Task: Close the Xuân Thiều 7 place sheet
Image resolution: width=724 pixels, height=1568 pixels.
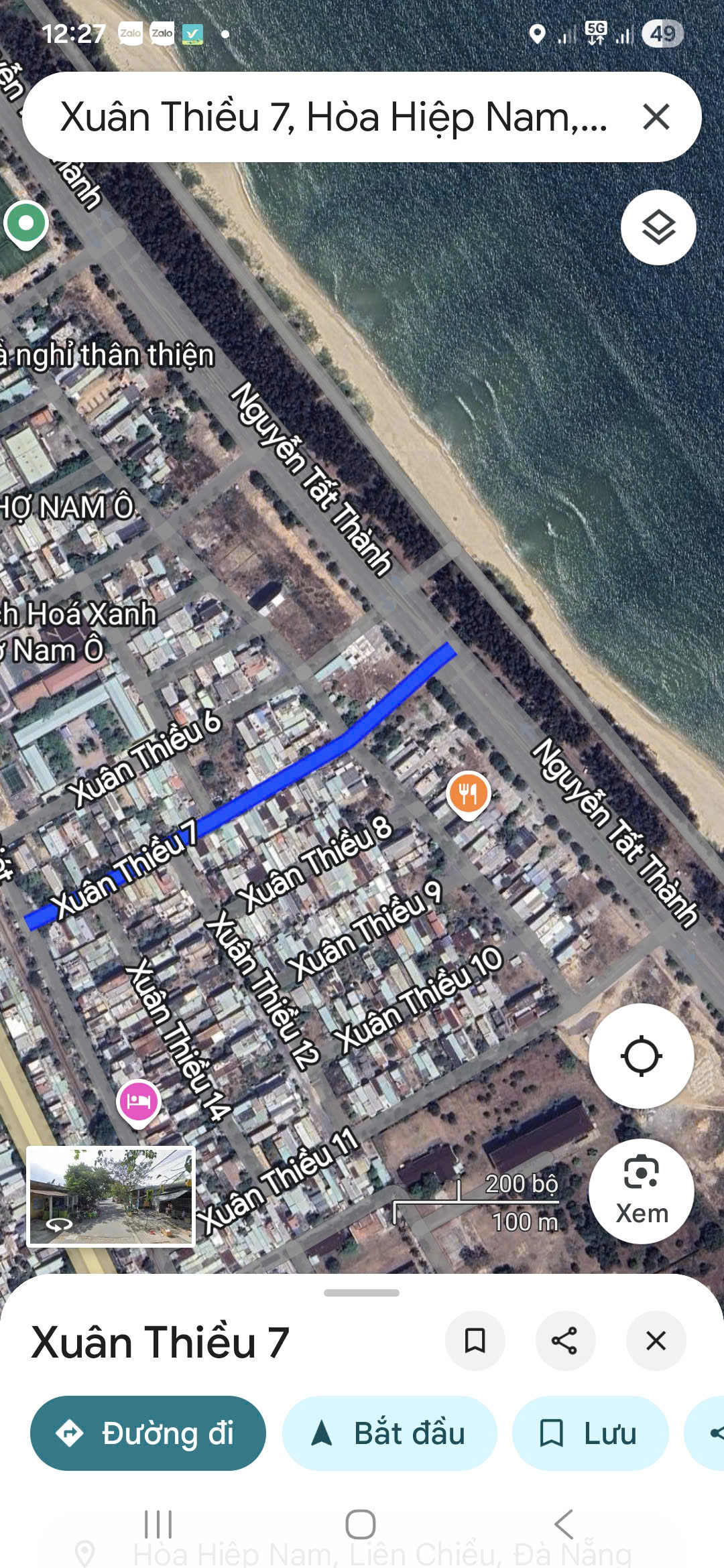Action: point(656,1341)
